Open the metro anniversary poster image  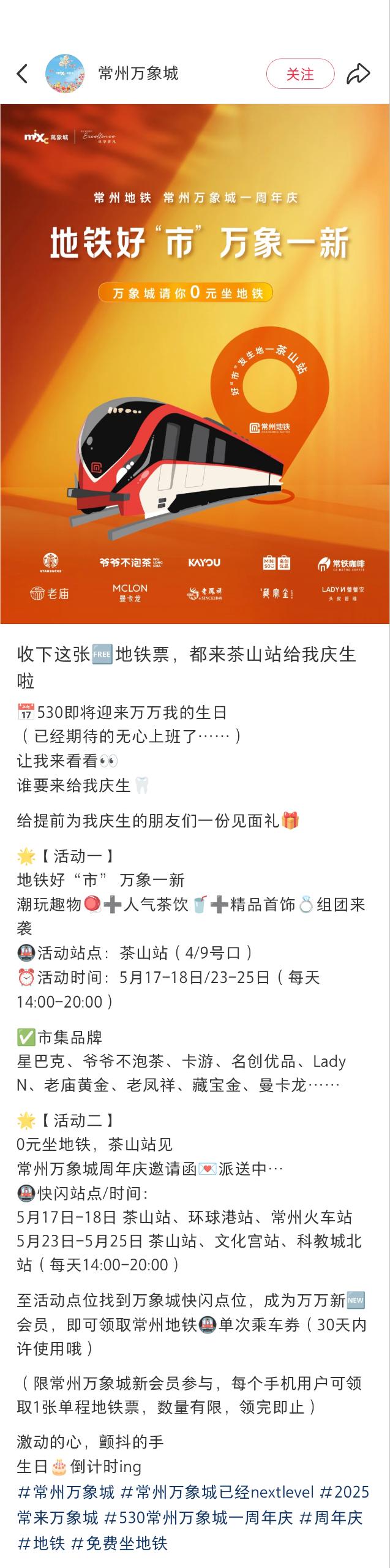pyautogui.click(x=195, y=364)
